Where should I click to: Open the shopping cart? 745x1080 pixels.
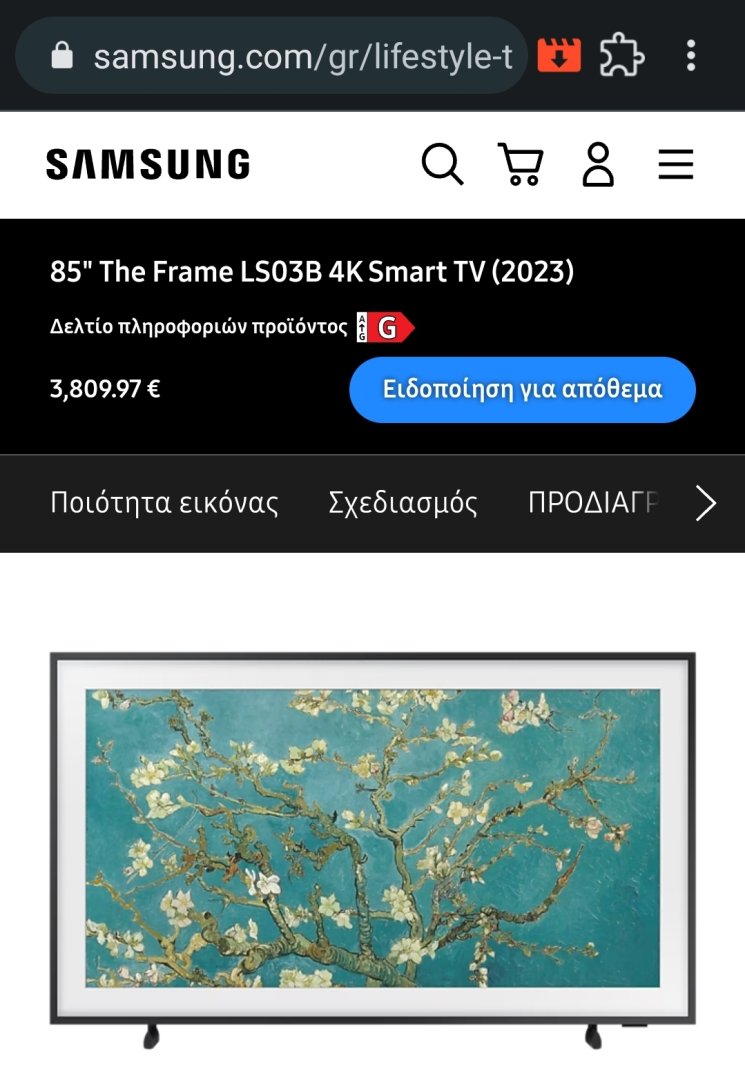click(x=520, y=164)
